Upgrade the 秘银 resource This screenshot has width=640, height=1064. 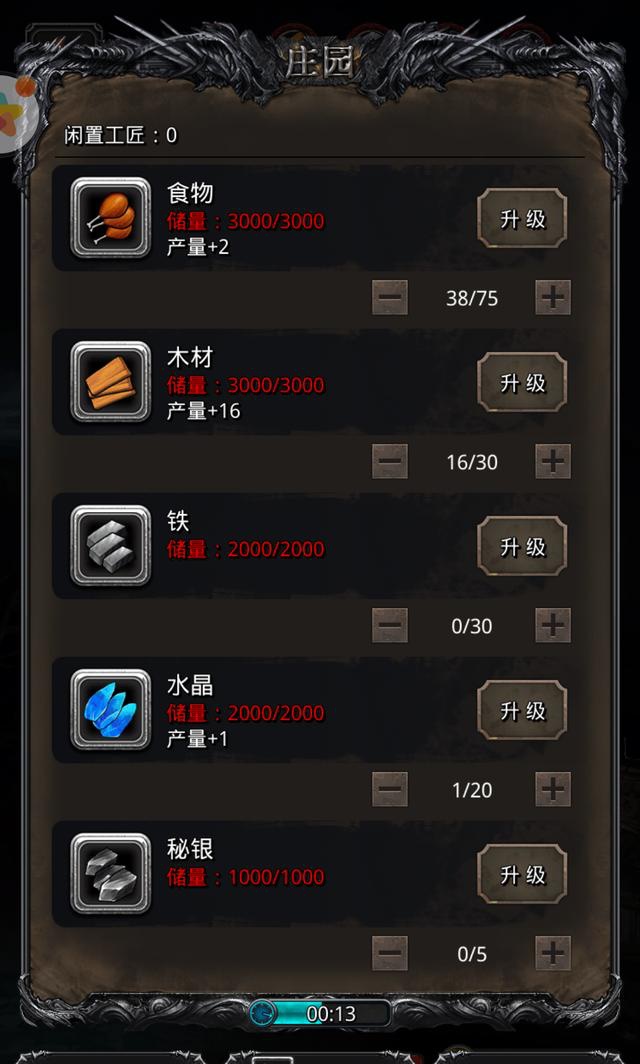click(522, 875)
